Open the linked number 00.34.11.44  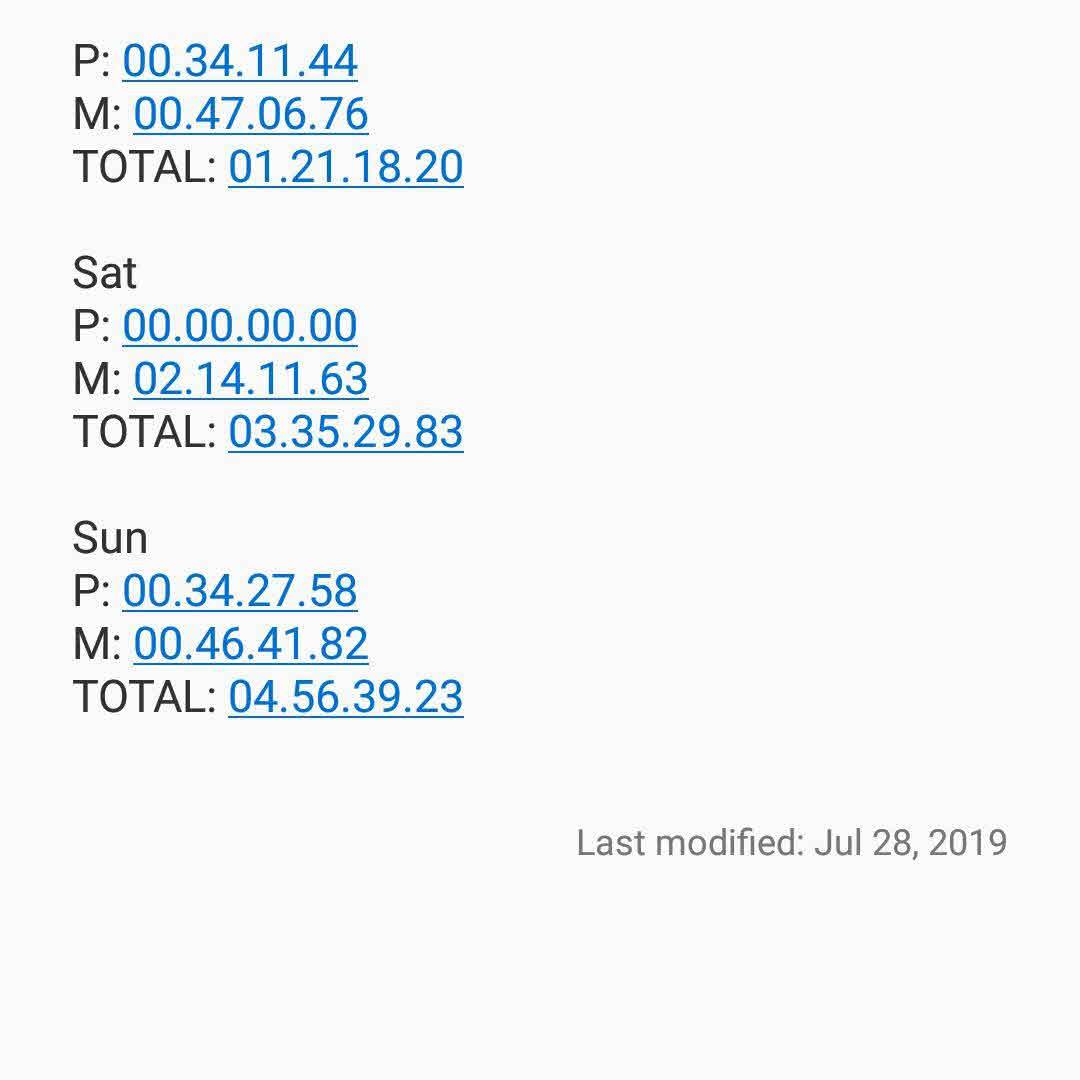pyautogui.click(x=240, y=61)
